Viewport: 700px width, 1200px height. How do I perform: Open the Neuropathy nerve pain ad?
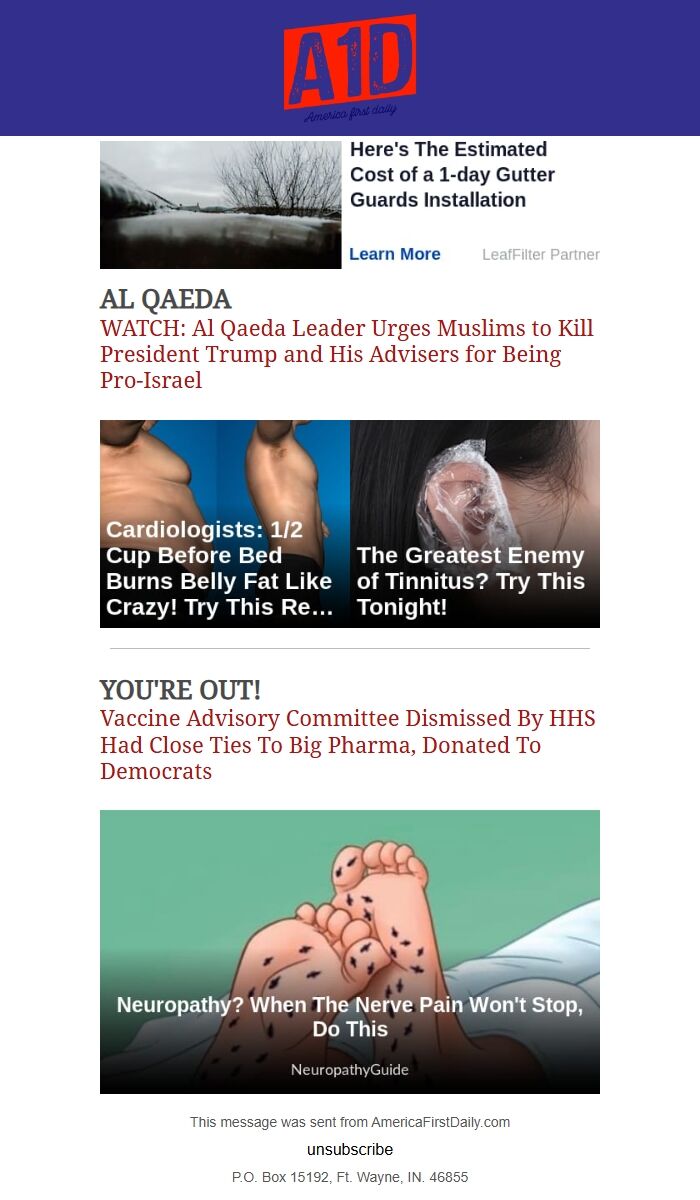[350, 952]
